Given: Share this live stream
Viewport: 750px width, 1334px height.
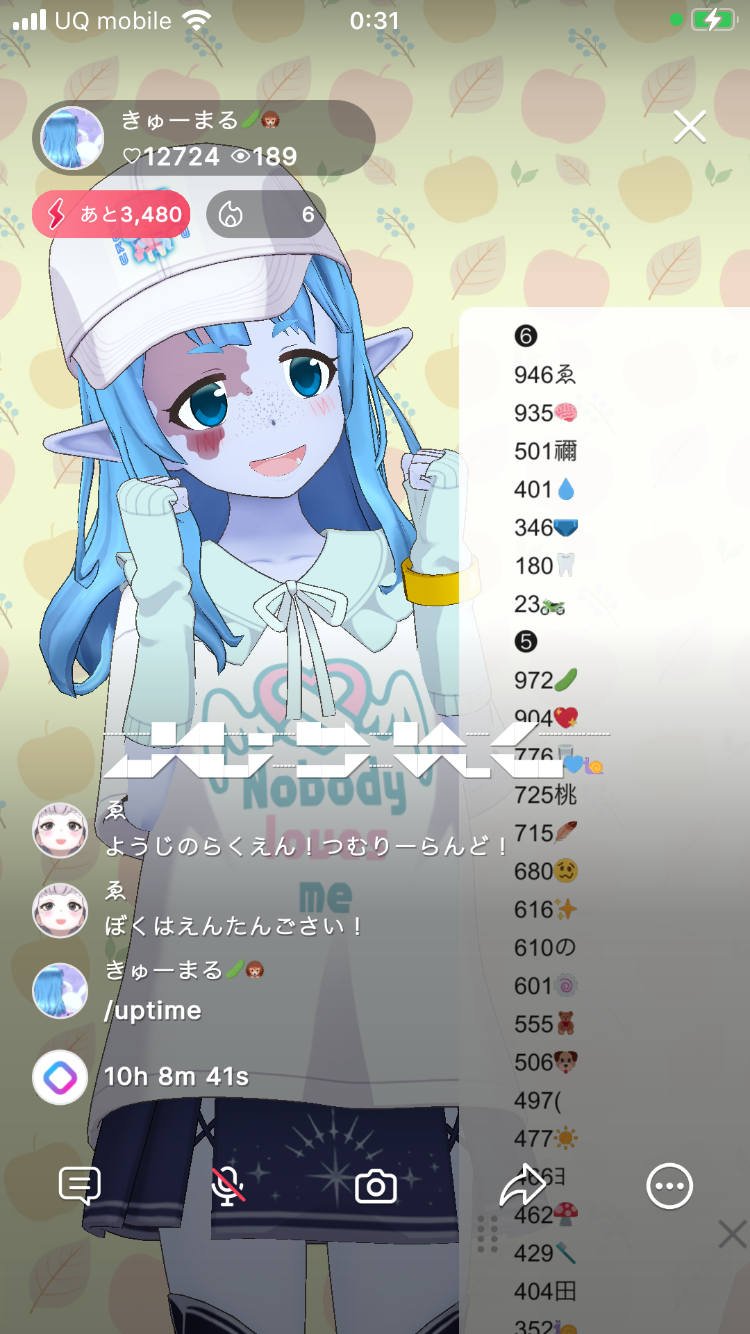Looking at the screenshot, I should [x=522, y=1187].
